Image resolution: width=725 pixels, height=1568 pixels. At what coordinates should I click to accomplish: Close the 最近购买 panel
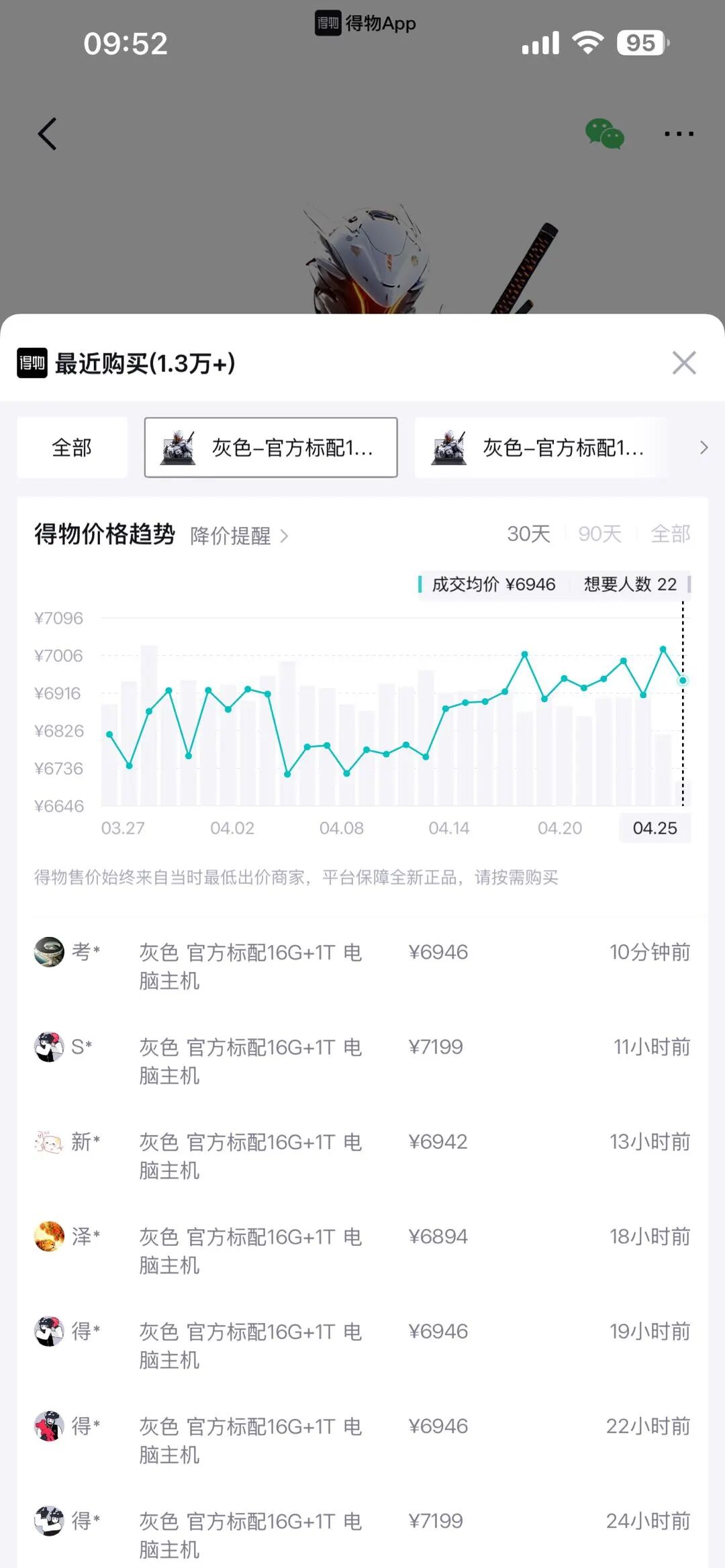[x=683, y=363]
